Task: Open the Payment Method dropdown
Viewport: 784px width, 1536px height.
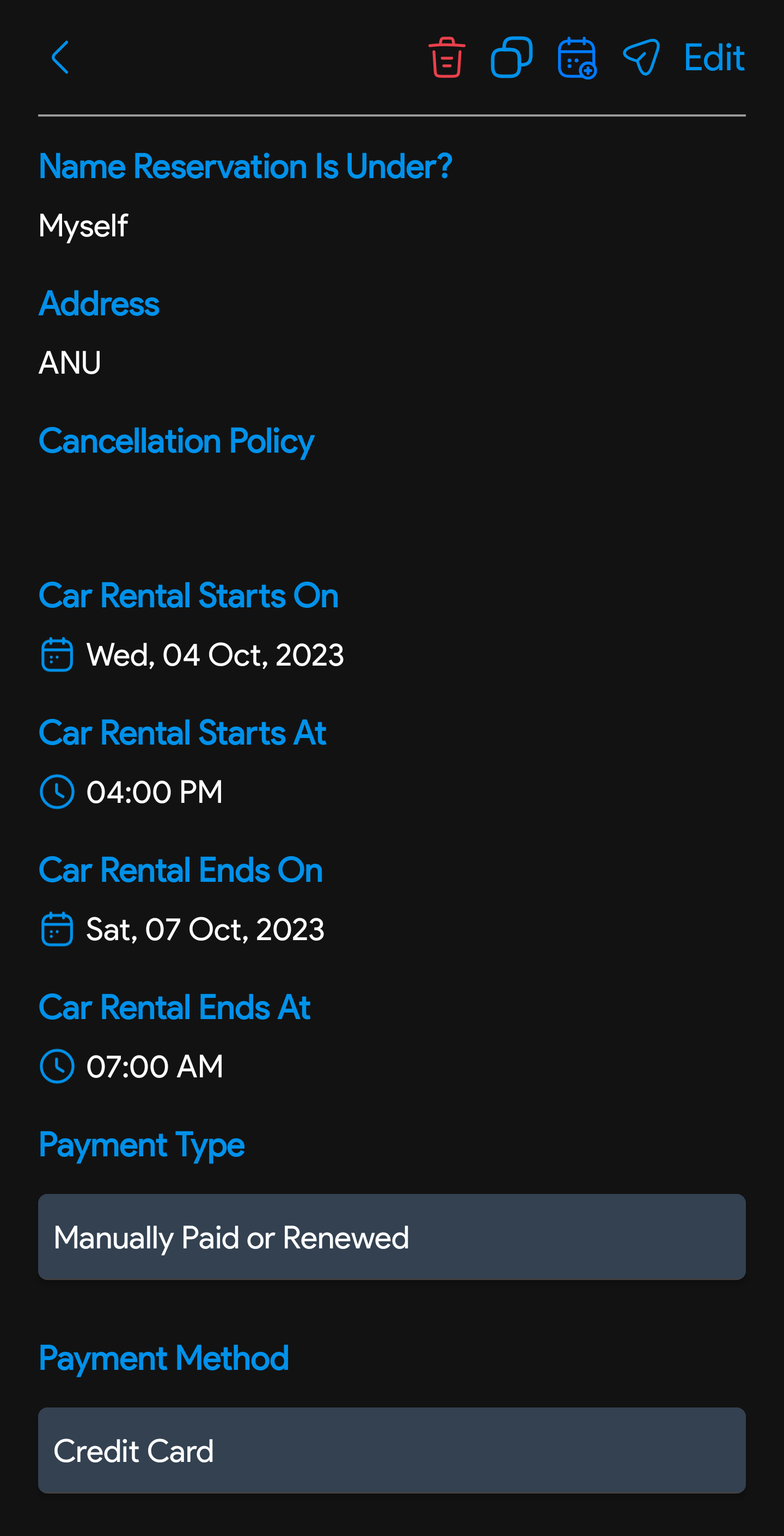Action: pos(391,1450)
